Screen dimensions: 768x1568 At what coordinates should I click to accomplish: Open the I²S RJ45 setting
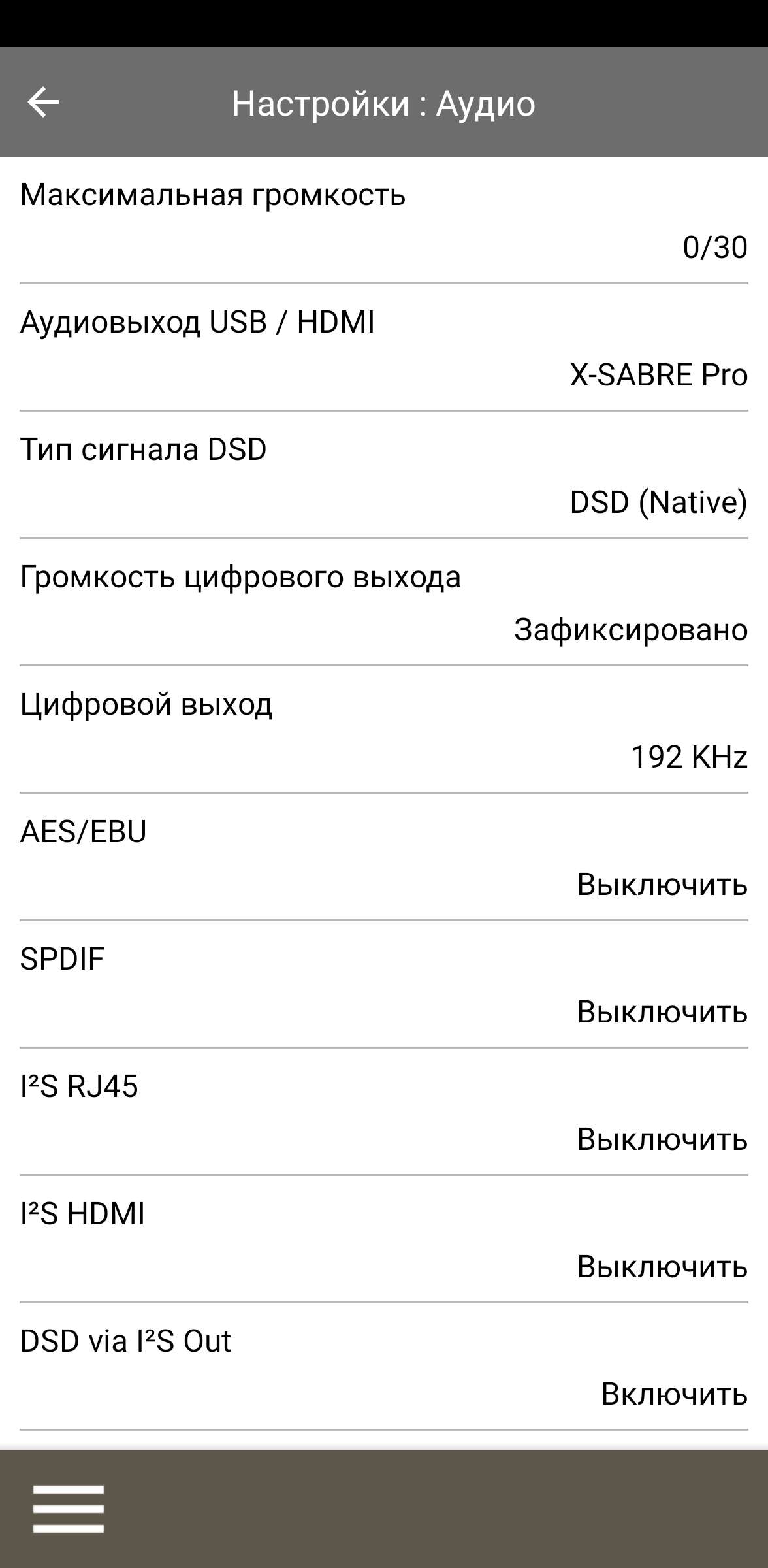point(384,1112)
